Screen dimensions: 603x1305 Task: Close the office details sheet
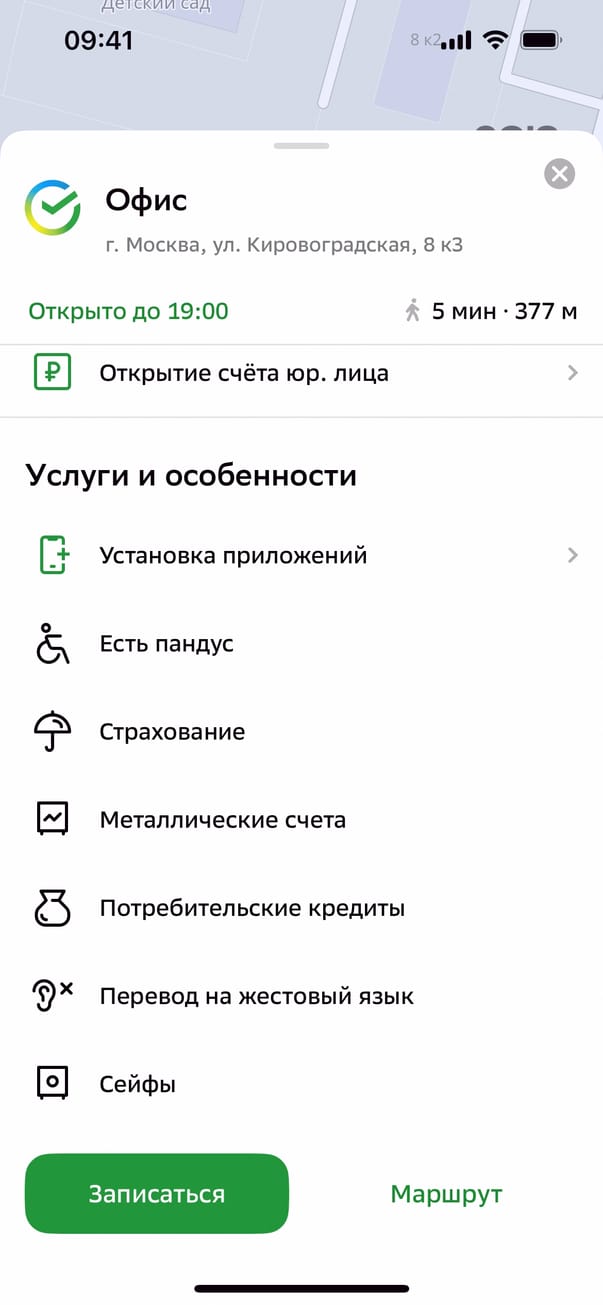tap(559, 174)
